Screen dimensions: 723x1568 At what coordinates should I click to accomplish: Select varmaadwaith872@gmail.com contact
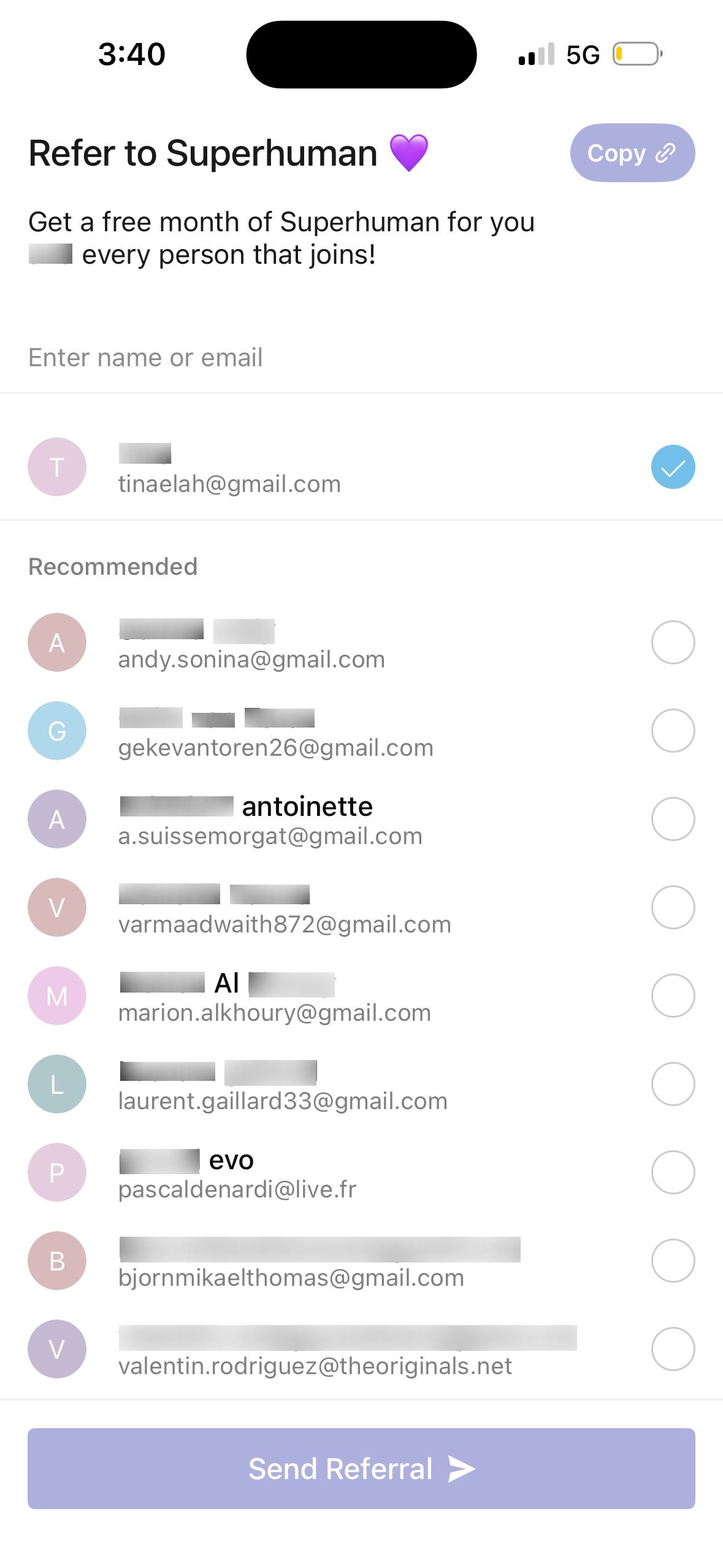pyautogui.click(x=673, y=907)
